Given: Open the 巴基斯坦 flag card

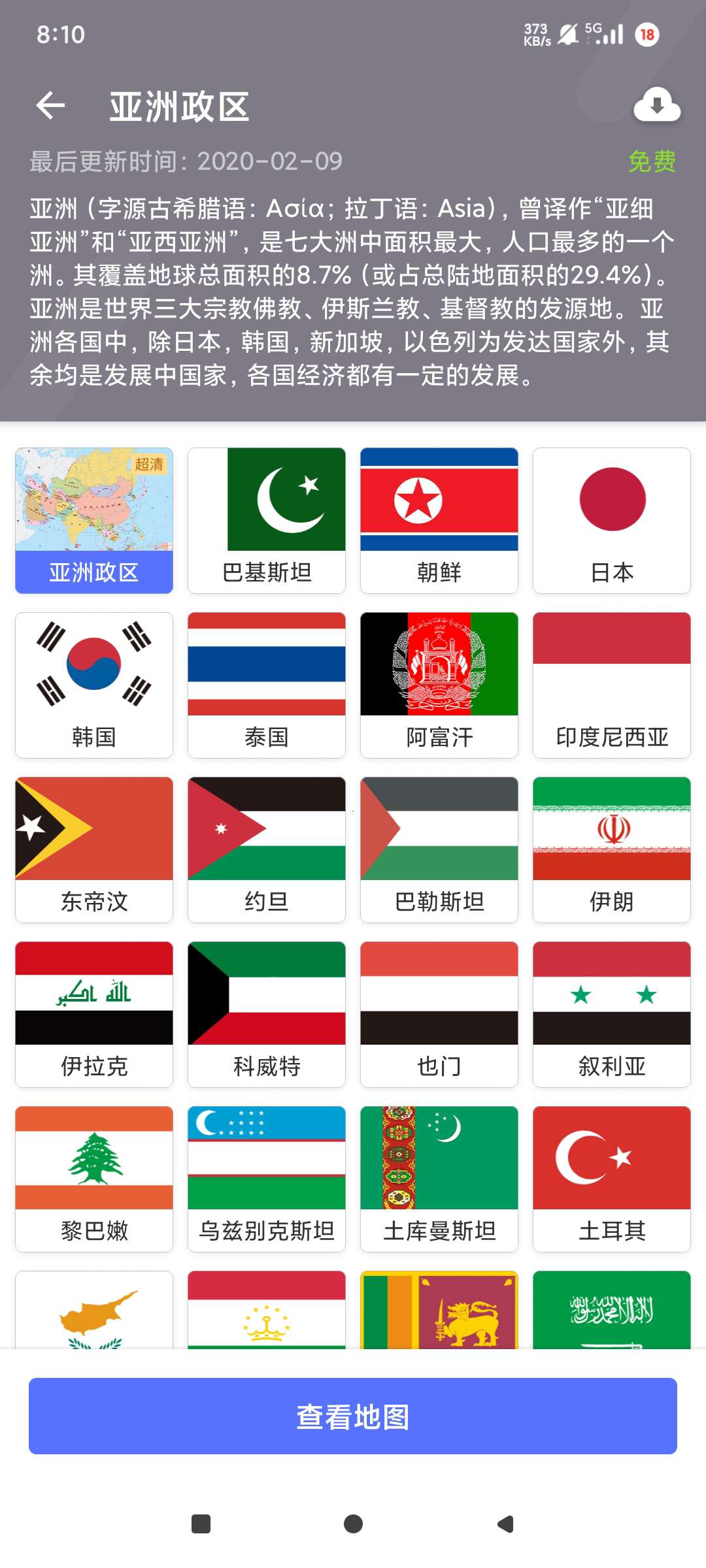Looking at the screenshot, I should (267, 521).
